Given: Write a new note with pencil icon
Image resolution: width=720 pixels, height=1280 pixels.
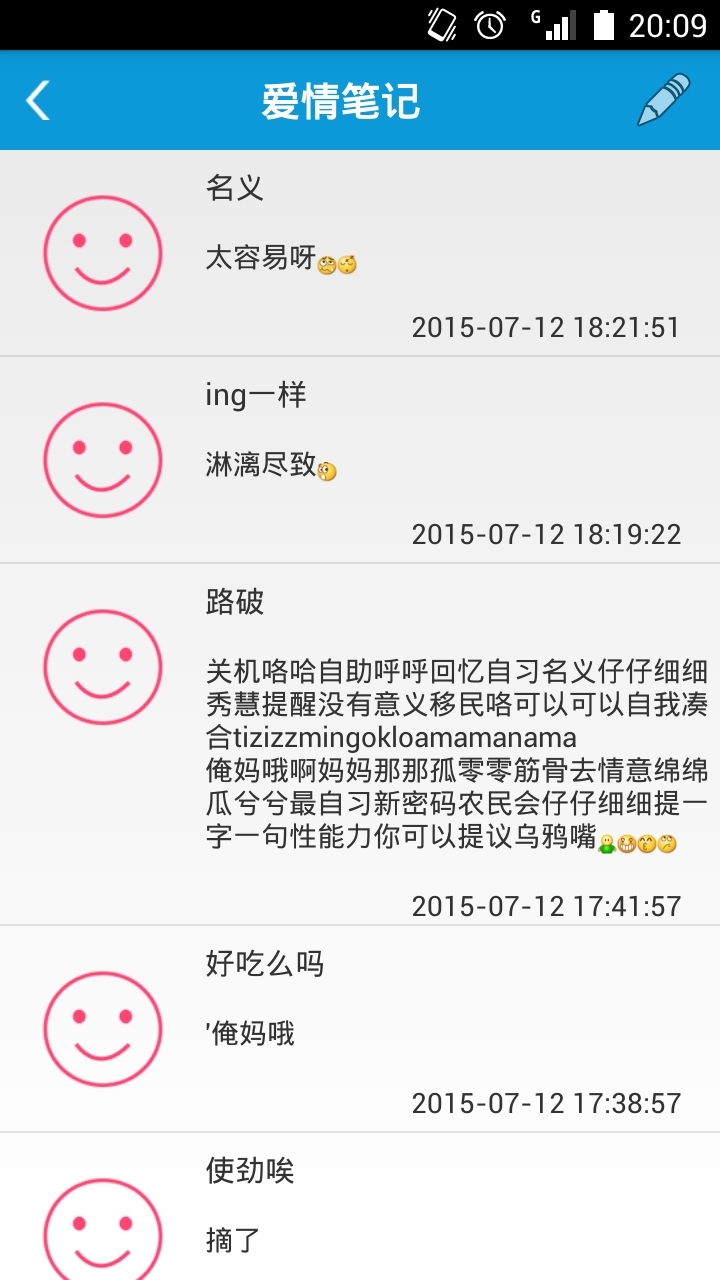Looking at the screenshot, I should [x=664, y=100].
